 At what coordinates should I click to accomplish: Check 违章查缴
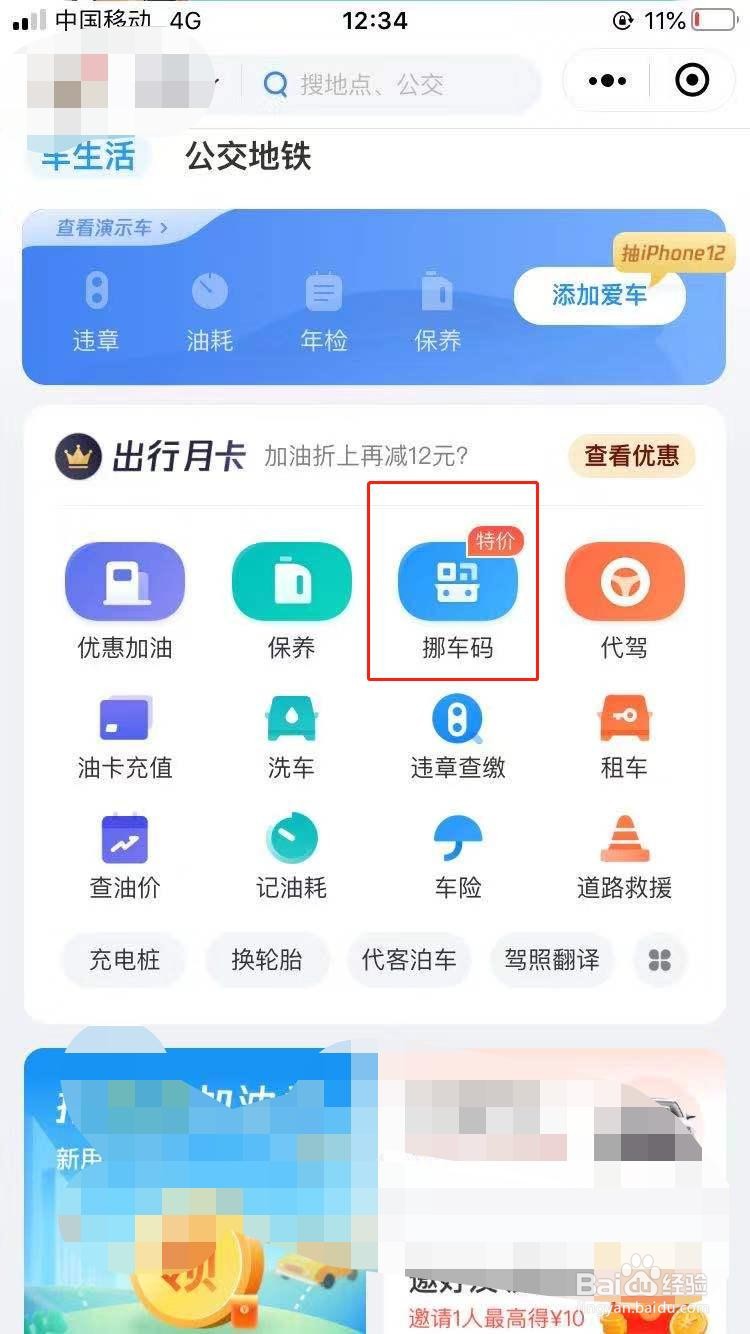point(458,738)
